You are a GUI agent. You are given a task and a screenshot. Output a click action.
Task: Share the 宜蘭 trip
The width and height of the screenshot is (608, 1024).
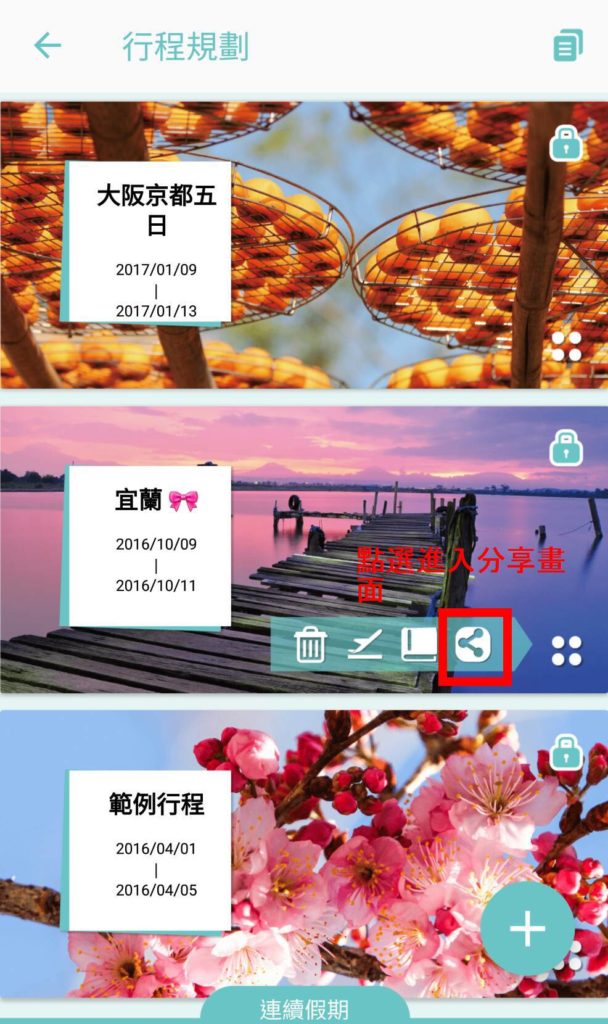point(473,646)
